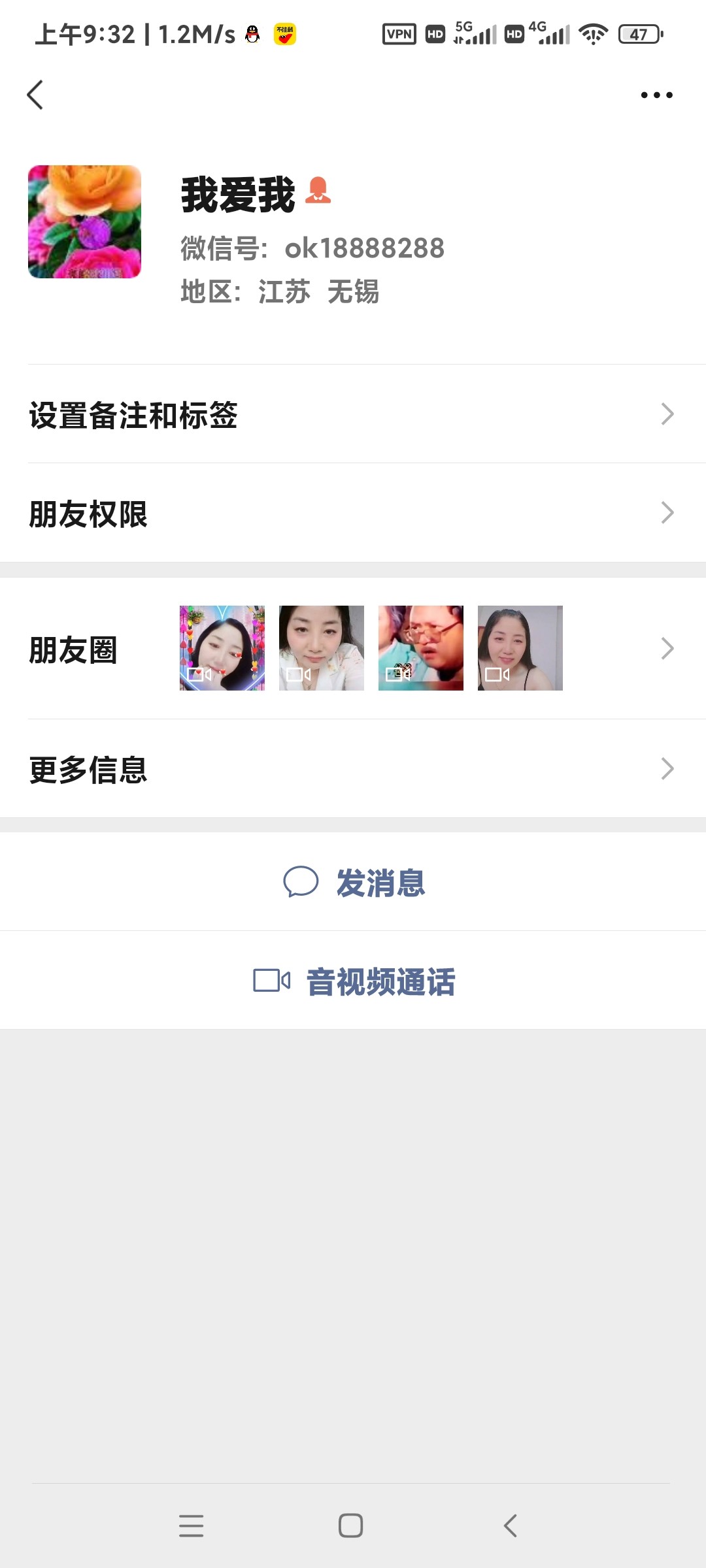Tap the 发消息 button to message
This screenshot has width=706, height=1568.
[x=380, y=883]
